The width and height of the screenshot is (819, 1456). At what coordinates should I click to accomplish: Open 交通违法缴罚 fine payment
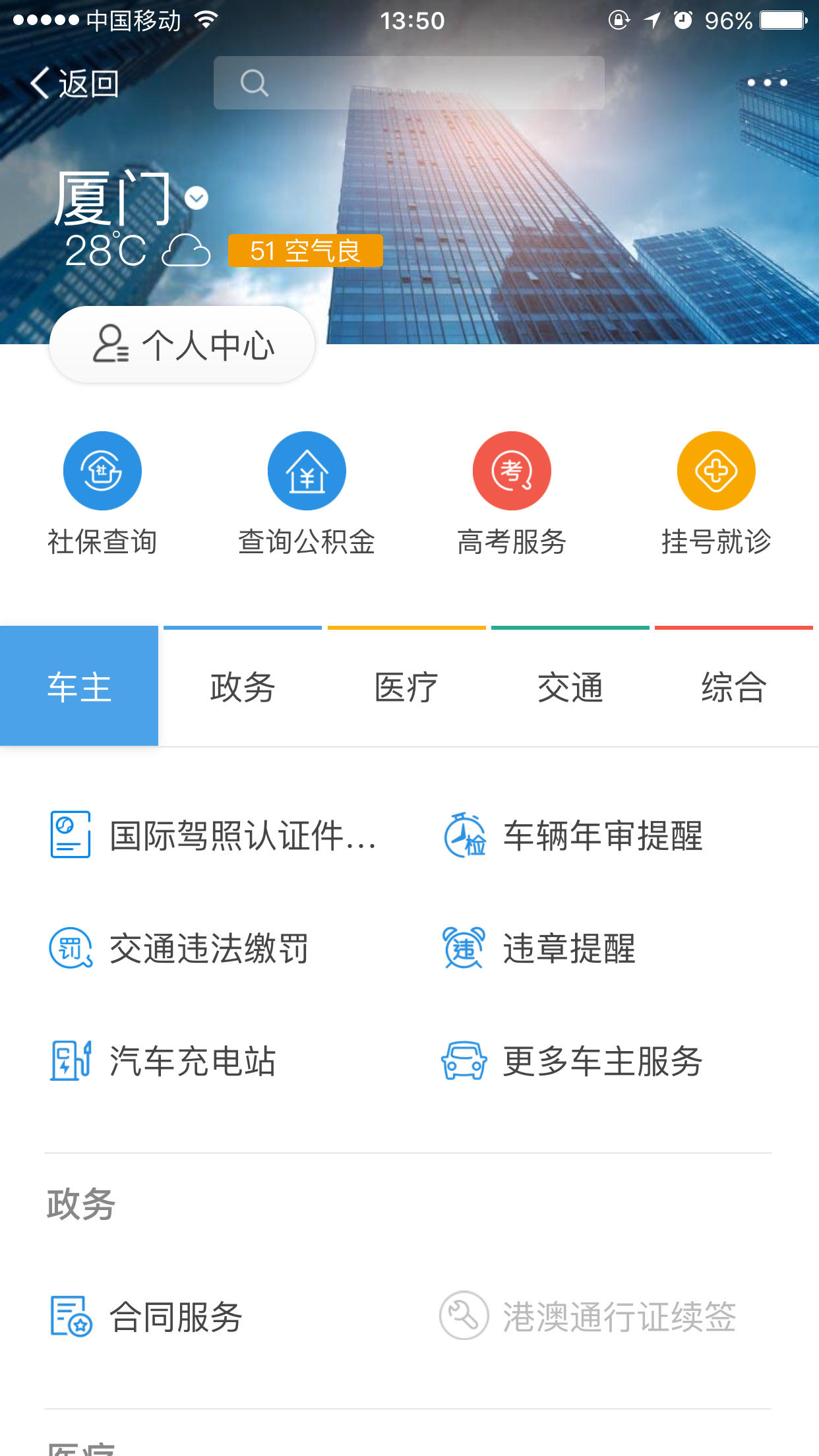click(179, 948)
